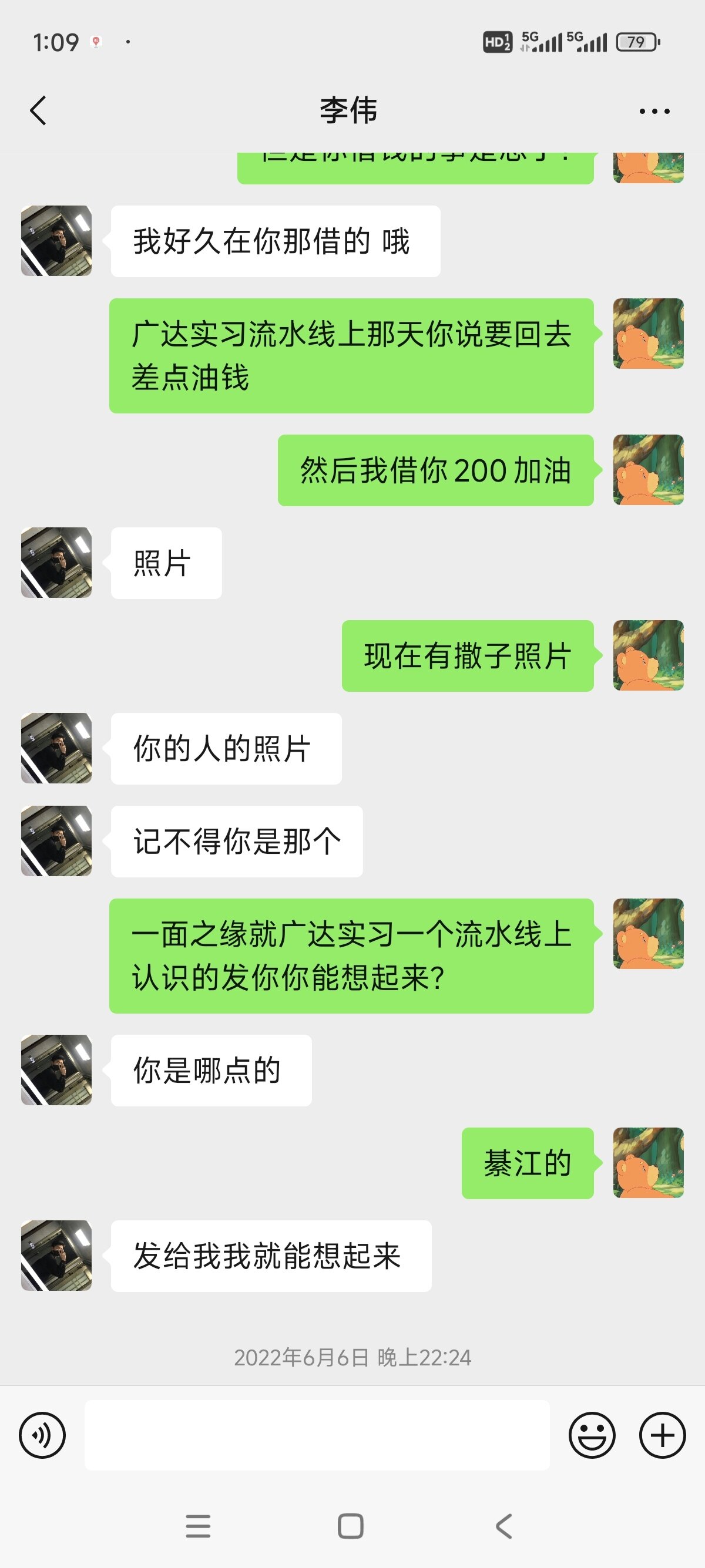The height and width of the screenshot is (1568, 705).
Task: Open the emoji sticker panel
Action: [592, 1435]
